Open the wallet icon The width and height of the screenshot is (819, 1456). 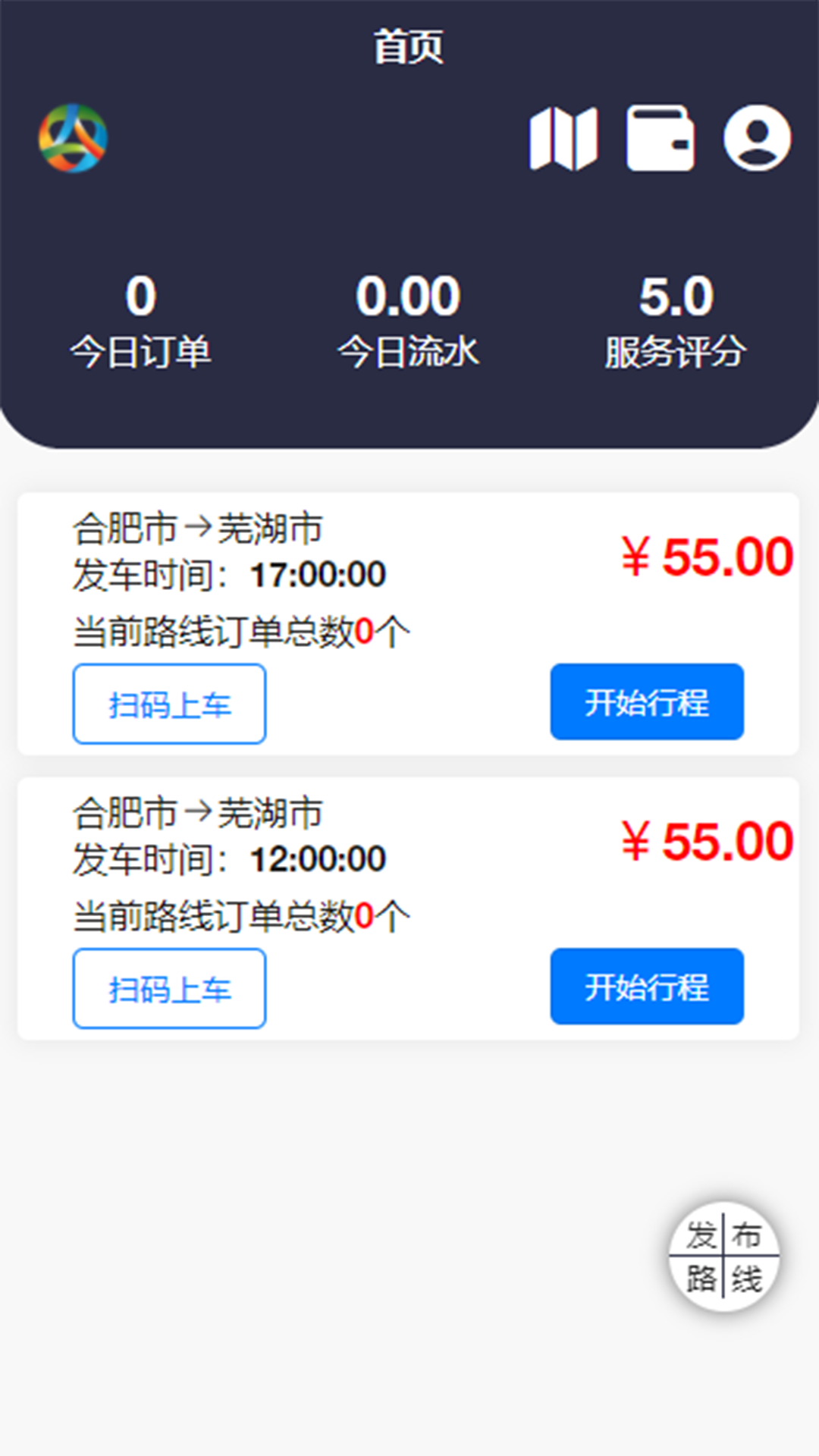660,138
